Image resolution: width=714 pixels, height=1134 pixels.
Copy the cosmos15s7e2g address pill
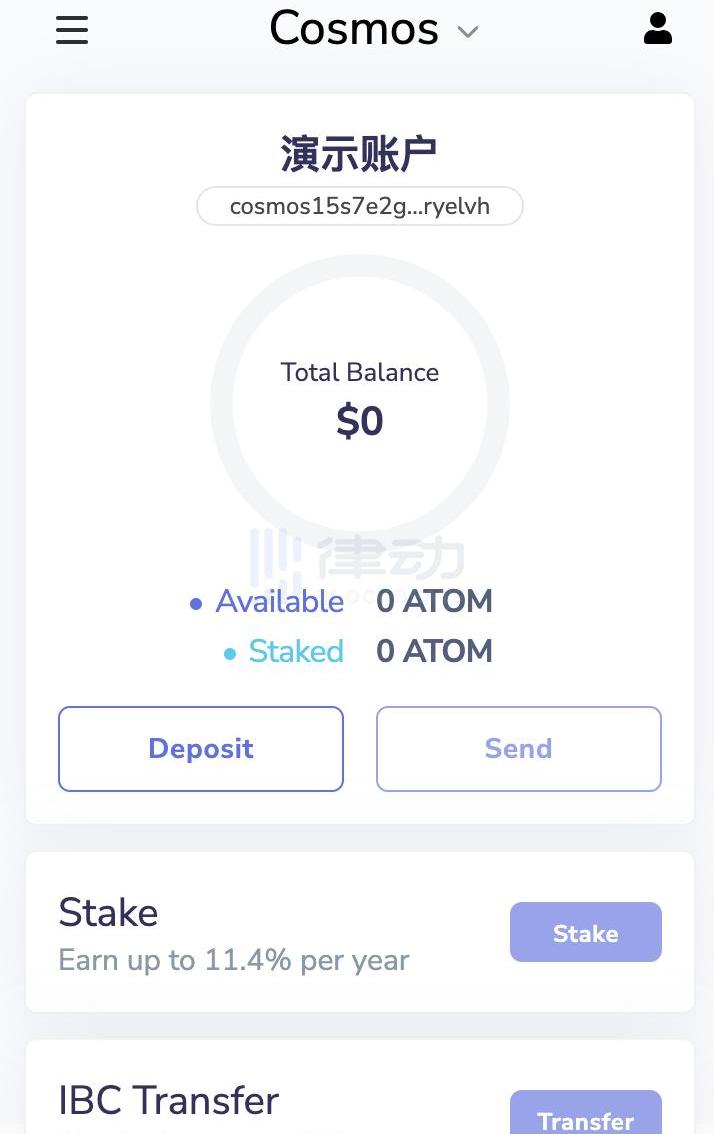(360, 207)
